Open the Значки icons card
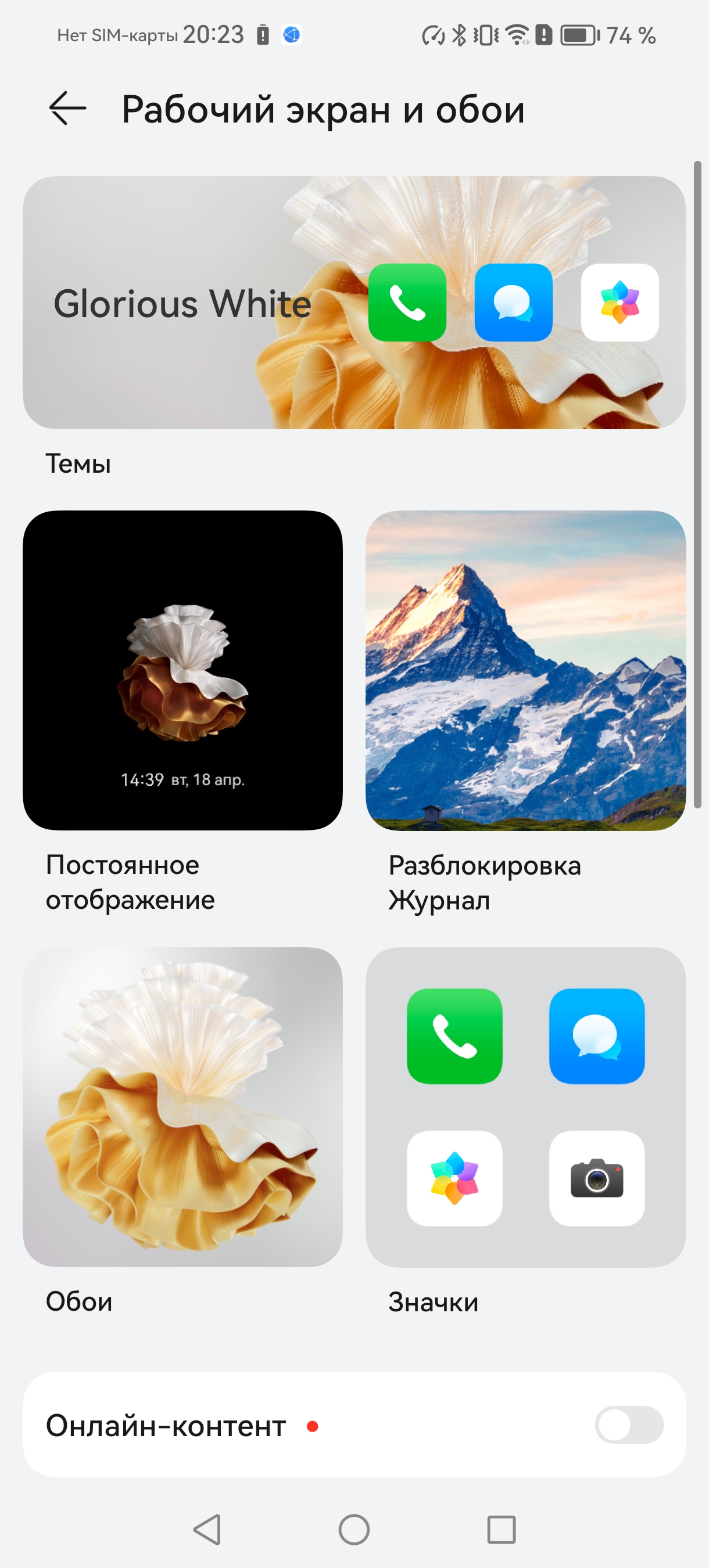Image resolution: width=709 pixels, height=1568 pixels. [x=525, y=1107]
